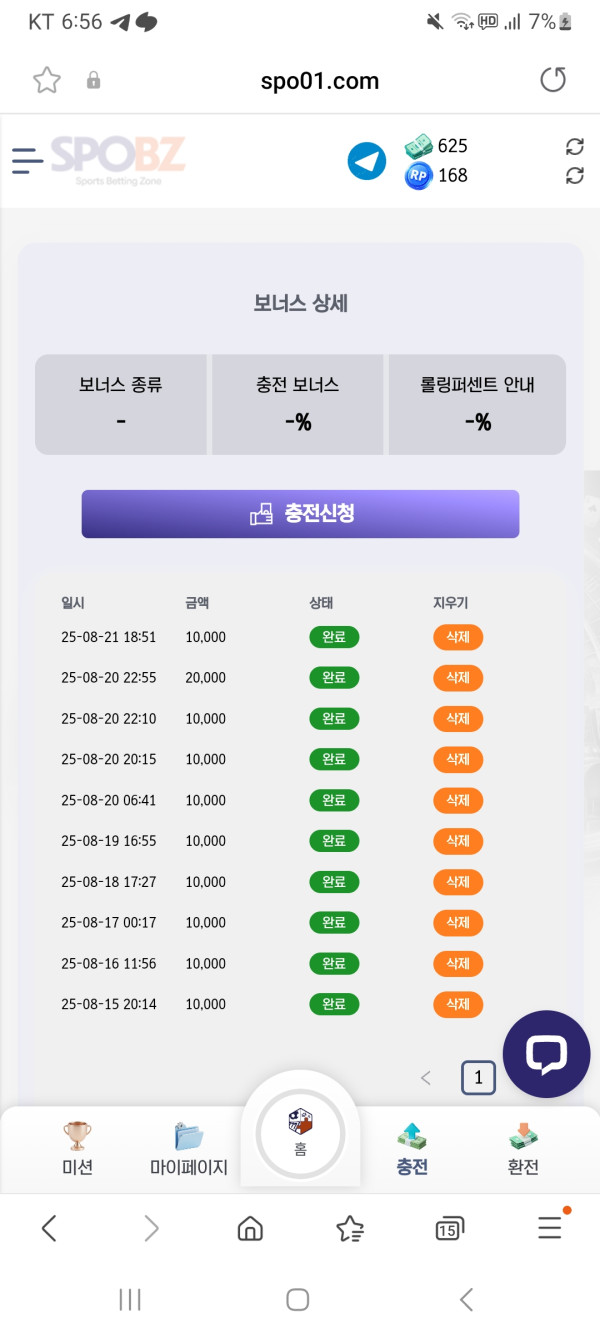600x1333 pixels.
Task: Delete the 25-08-15 20:14 record
Action: pyautogui.click(x=457, y=1004)
